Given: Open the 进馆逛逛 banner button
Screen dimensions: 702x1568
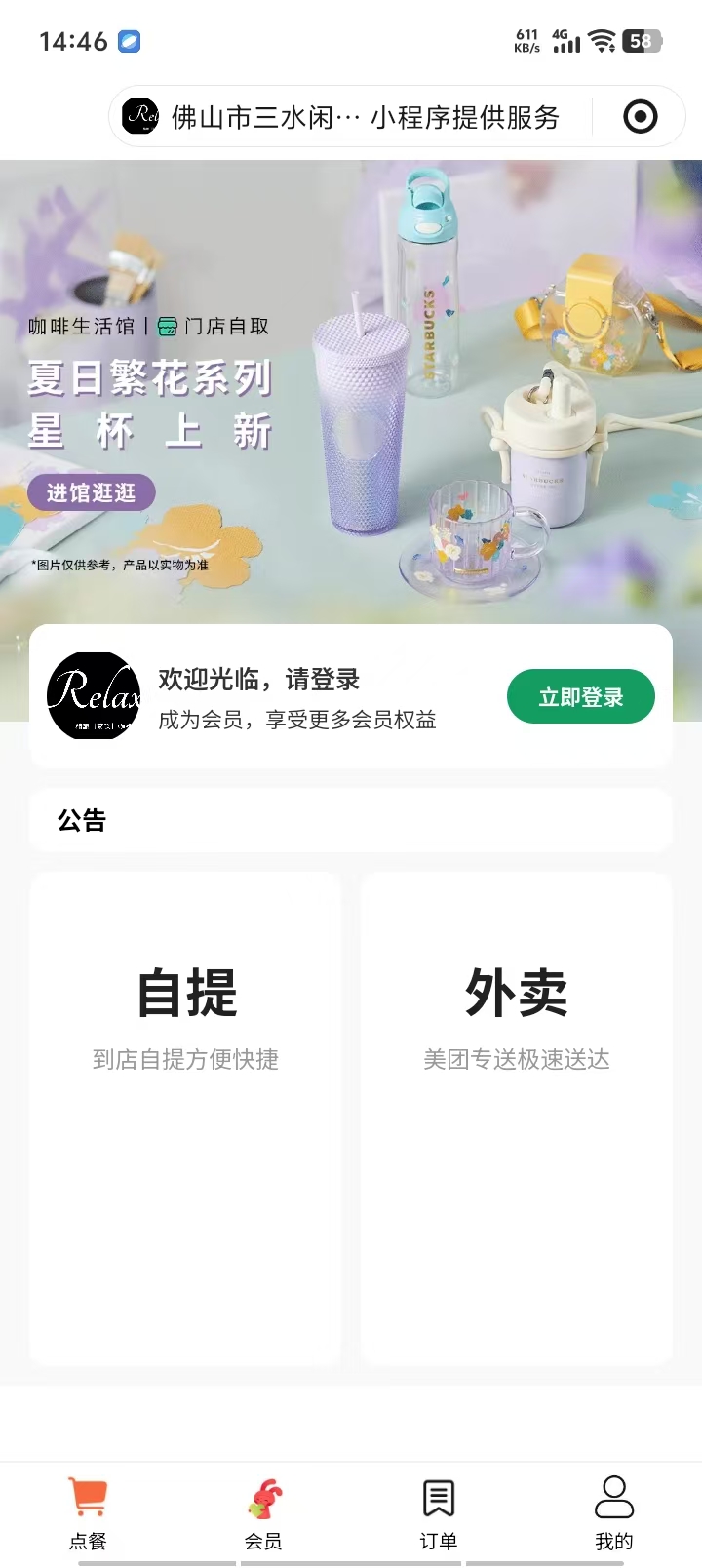Looking at the screenshot, I should 92,492.
